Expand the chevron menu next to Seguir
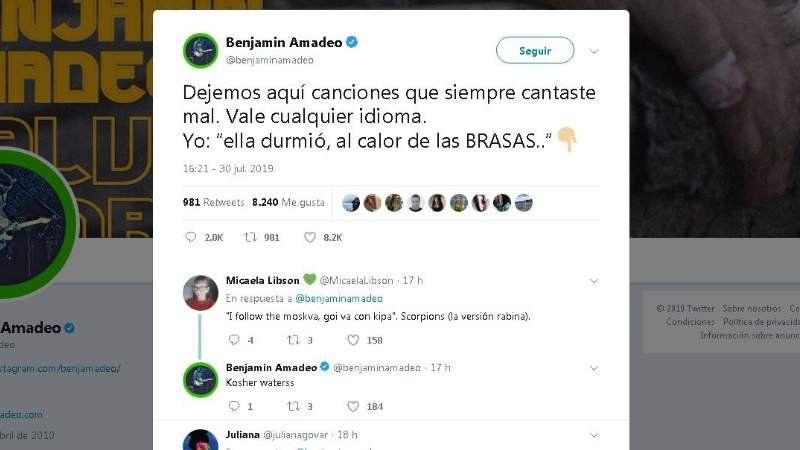 [x=594, y=51]
